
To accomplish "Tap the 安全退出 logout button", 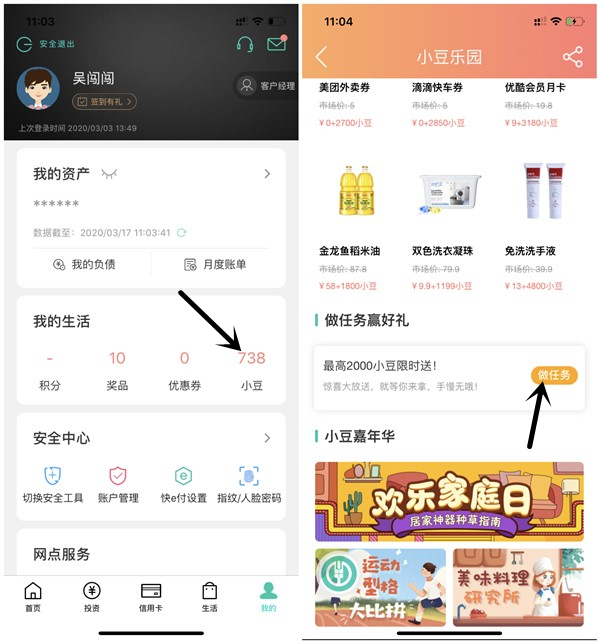I will coord(46,44).
